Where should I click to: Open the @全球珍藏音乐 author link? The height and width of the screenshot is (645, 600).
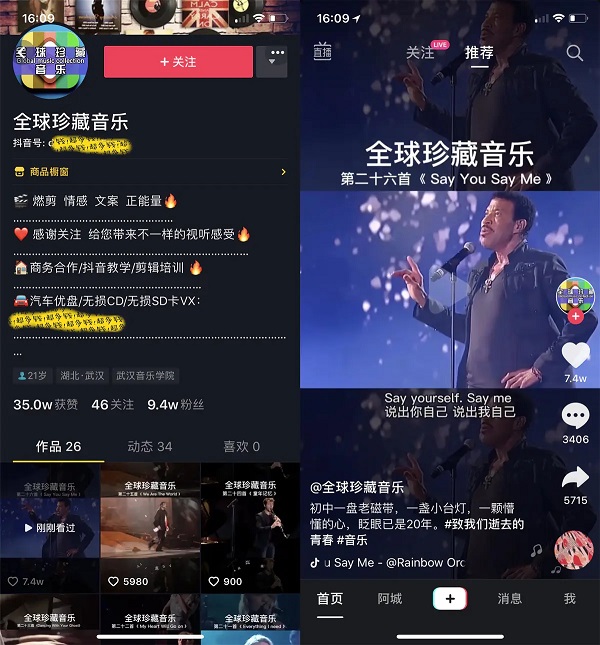(x=357, y=487)
